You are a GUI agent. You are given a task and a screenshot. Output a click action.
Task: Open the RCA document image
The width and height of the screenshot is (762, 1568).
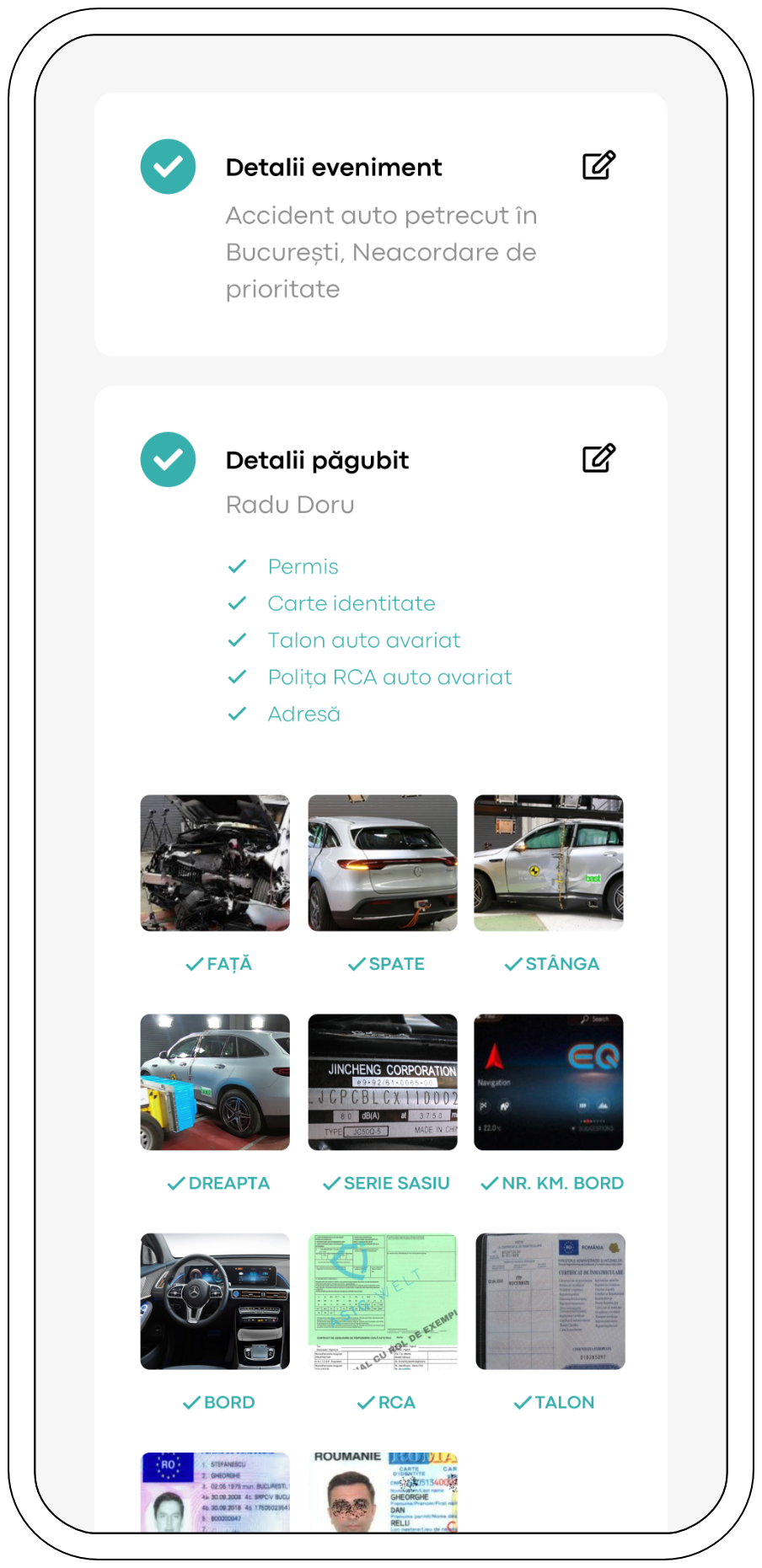383,1301
